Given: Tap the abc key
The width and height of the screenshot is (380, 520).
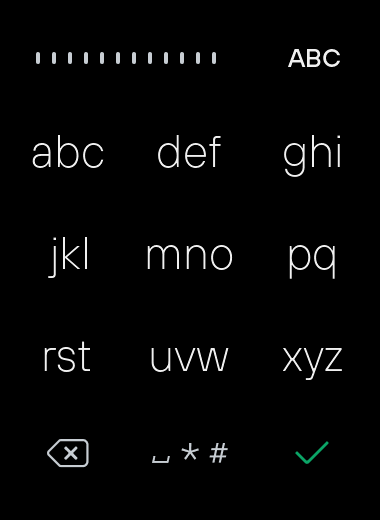Looking at the screenshot, I should pyautogui.click(x=68, y=152).
